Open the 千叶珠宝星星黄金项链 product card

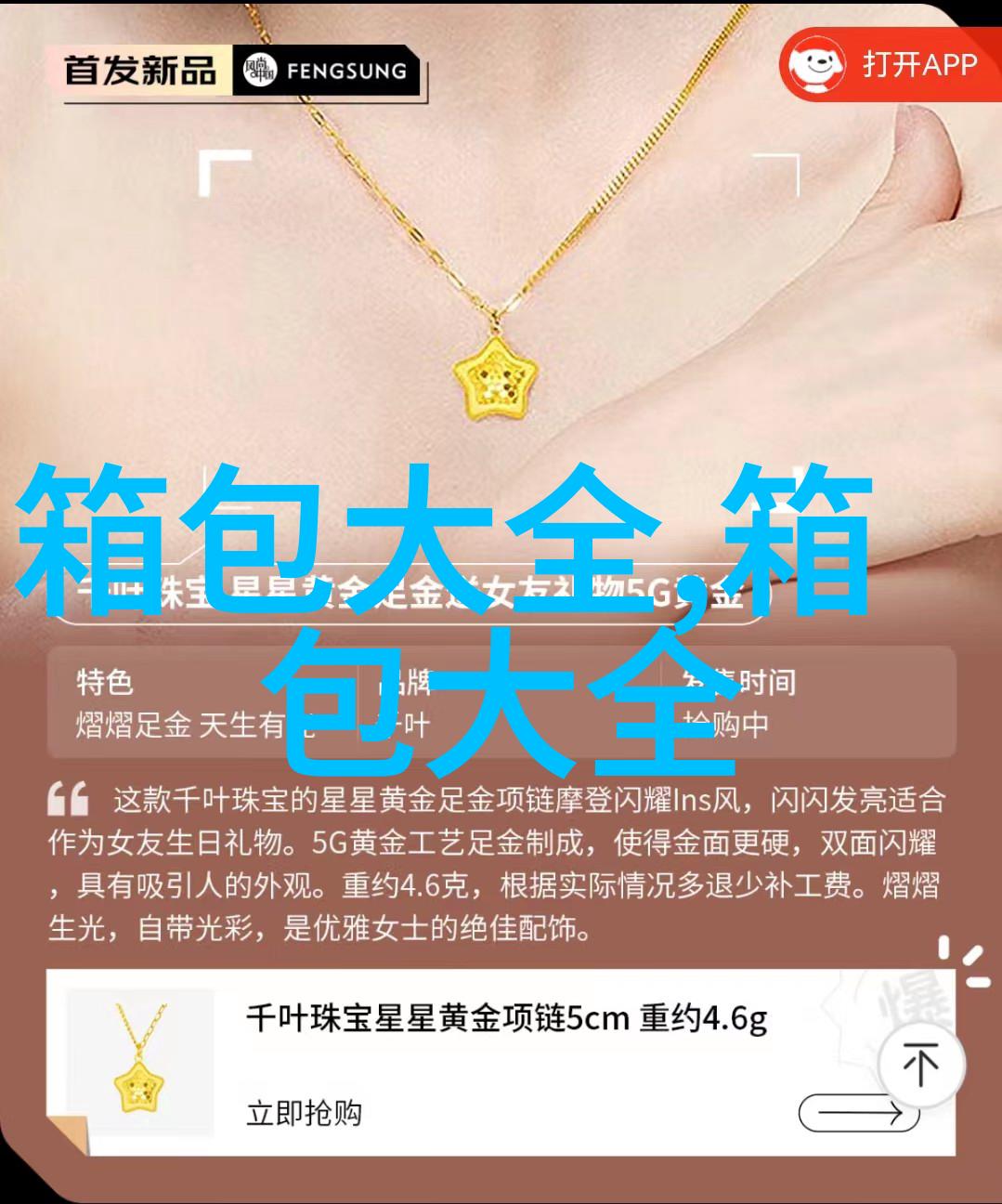point(505,1020)
